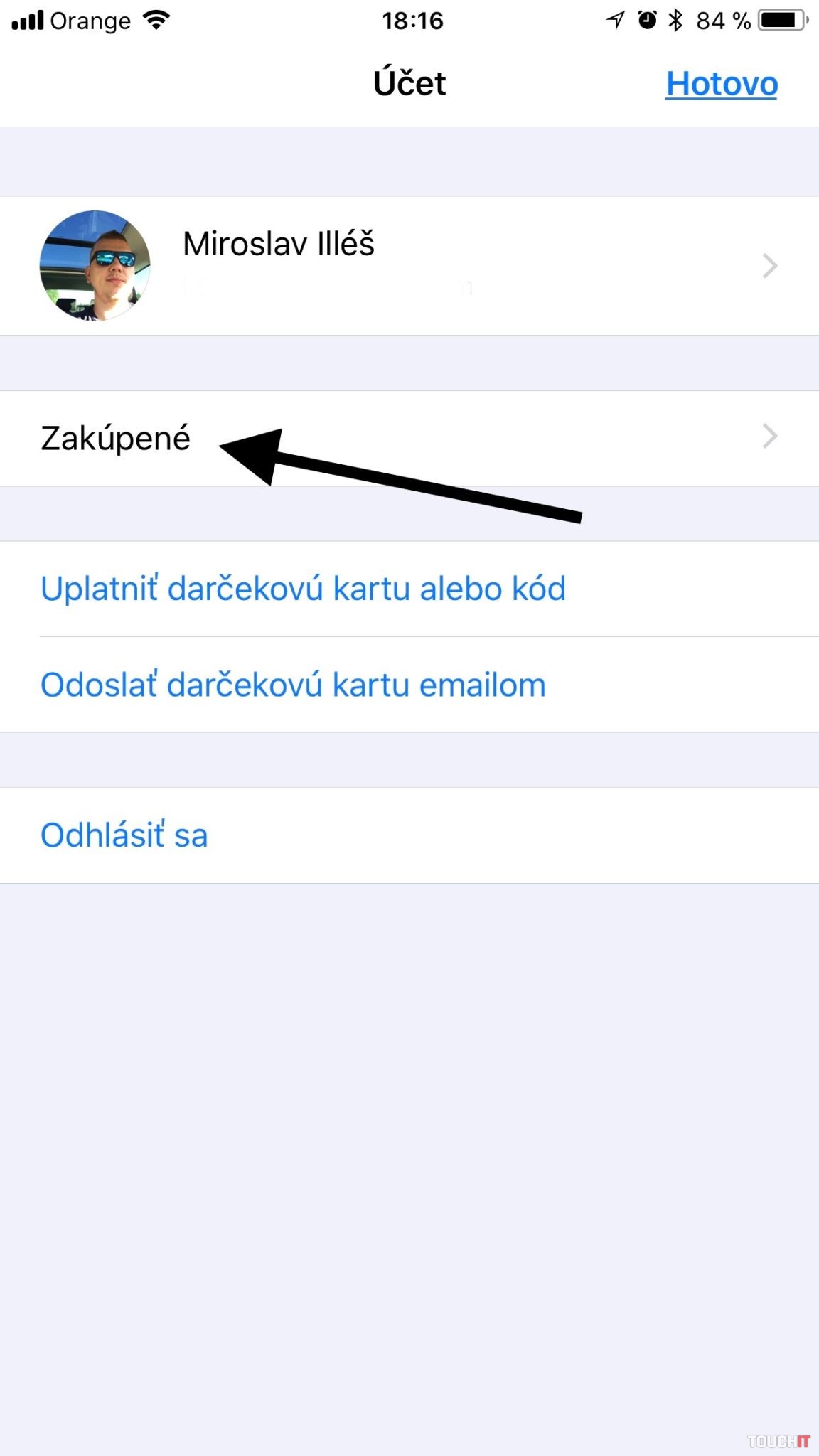The height and width of the screenshot is (1456, 819).
Task: Choose Odoslať darčekovú kartu emailom
Action: (293, 685)
